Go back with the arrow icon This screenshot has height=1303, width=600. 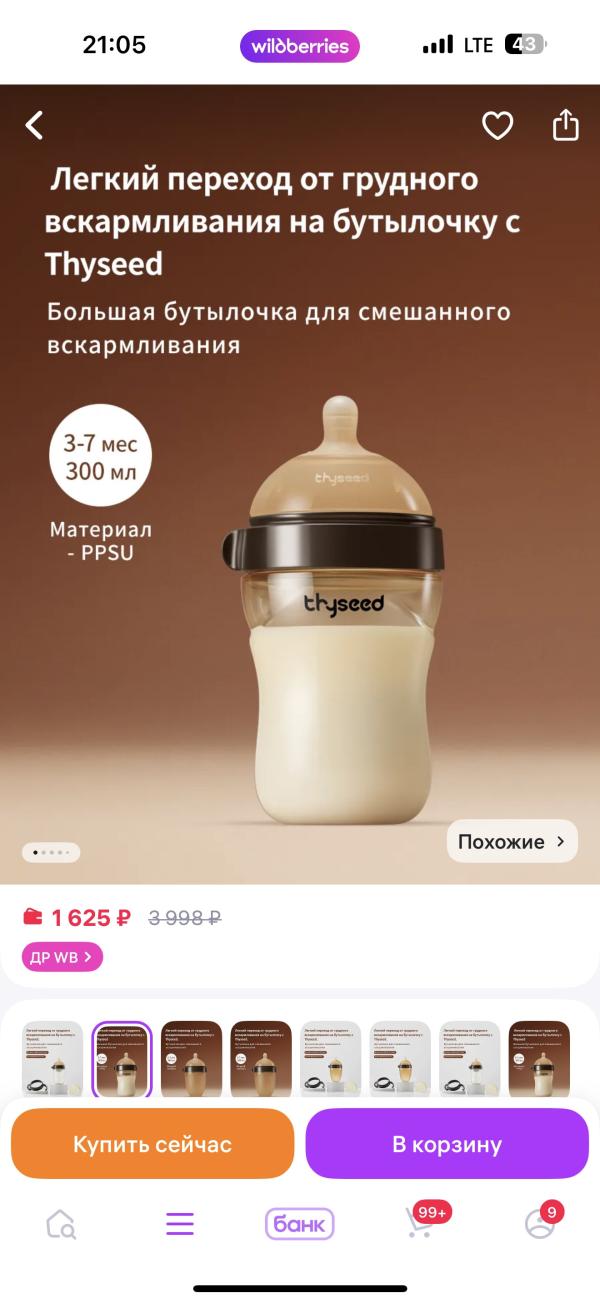35,125
